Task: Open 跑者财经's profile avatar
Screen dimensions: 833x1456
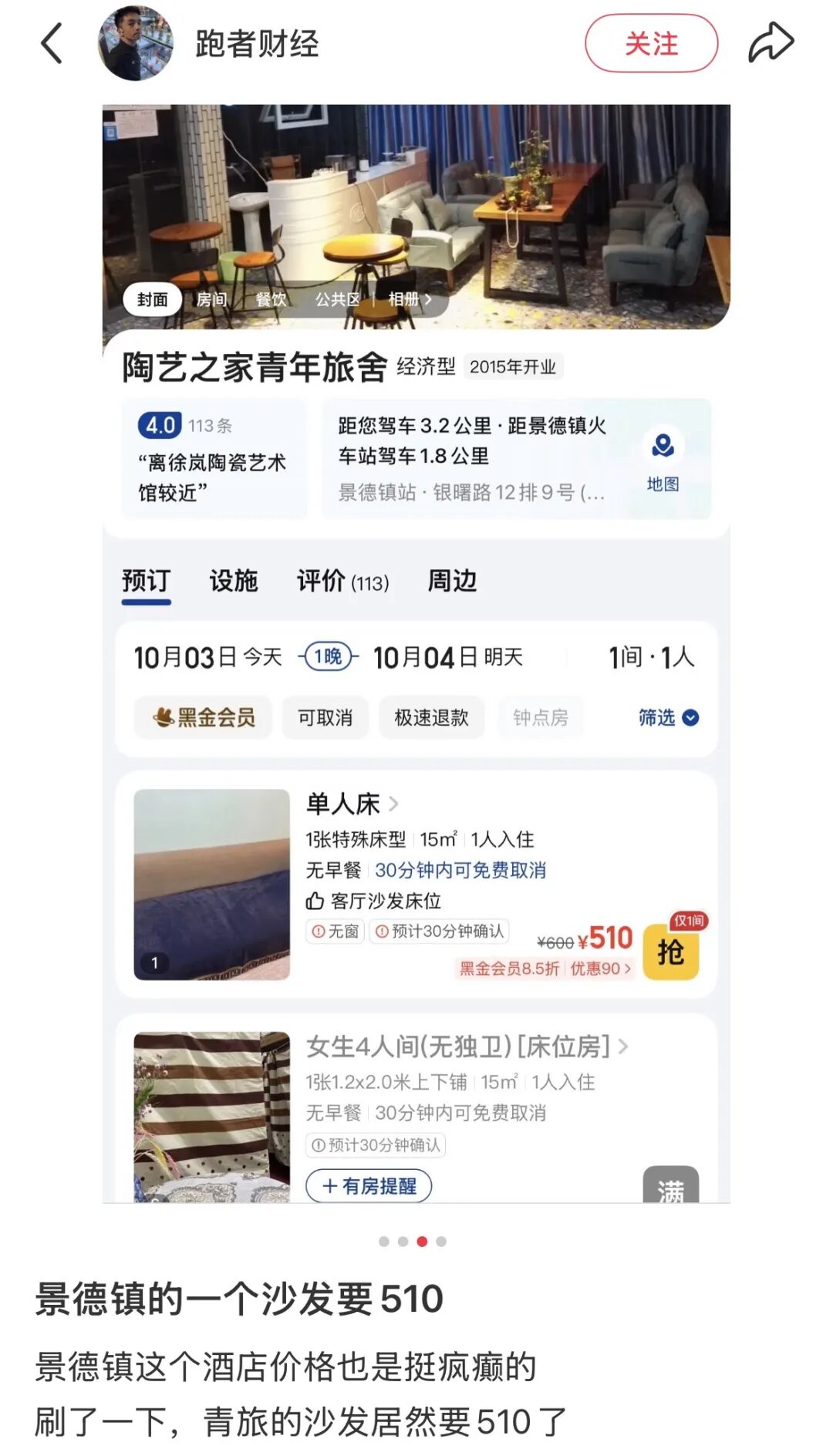Action: [x=135, y=43]
